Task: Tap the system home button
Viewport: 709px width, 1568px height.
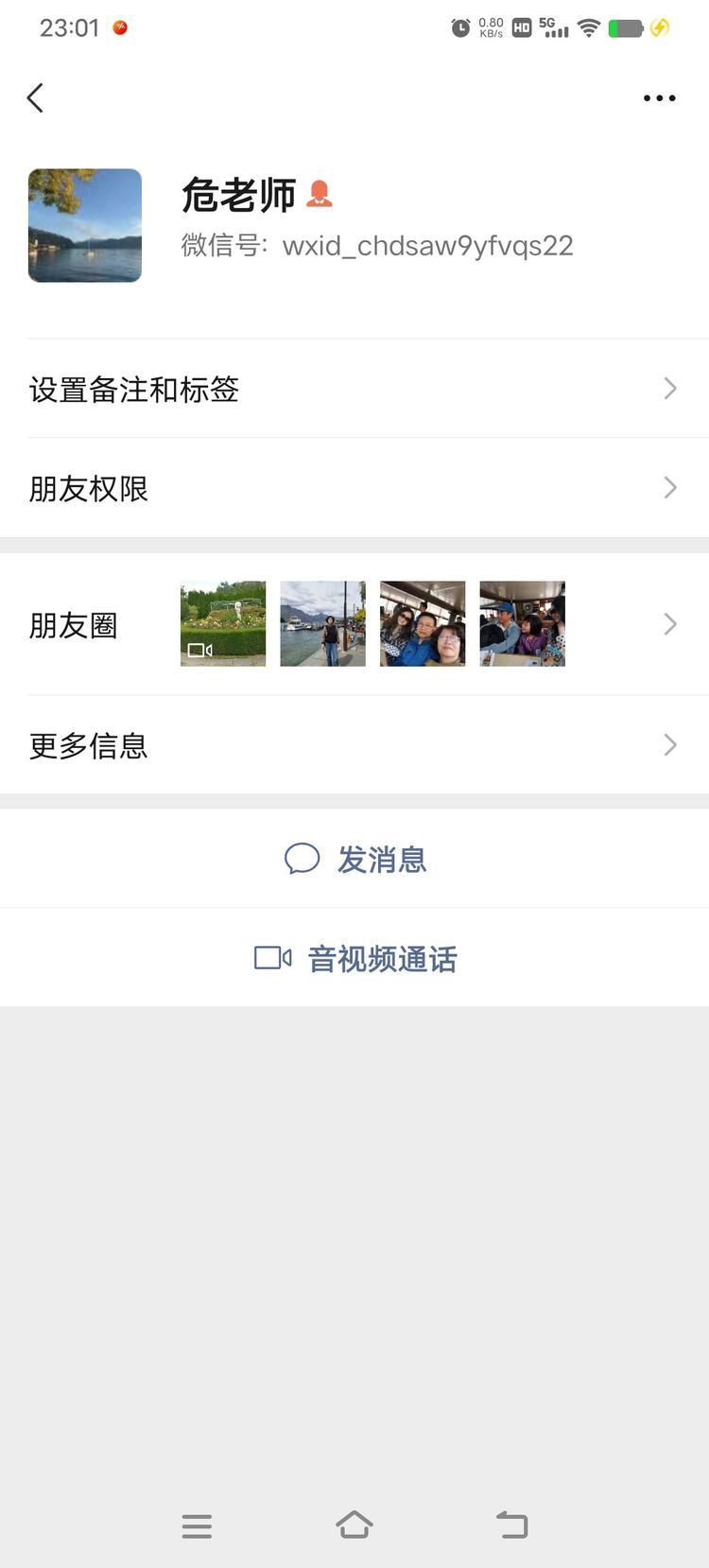Action: [354, 1524]
